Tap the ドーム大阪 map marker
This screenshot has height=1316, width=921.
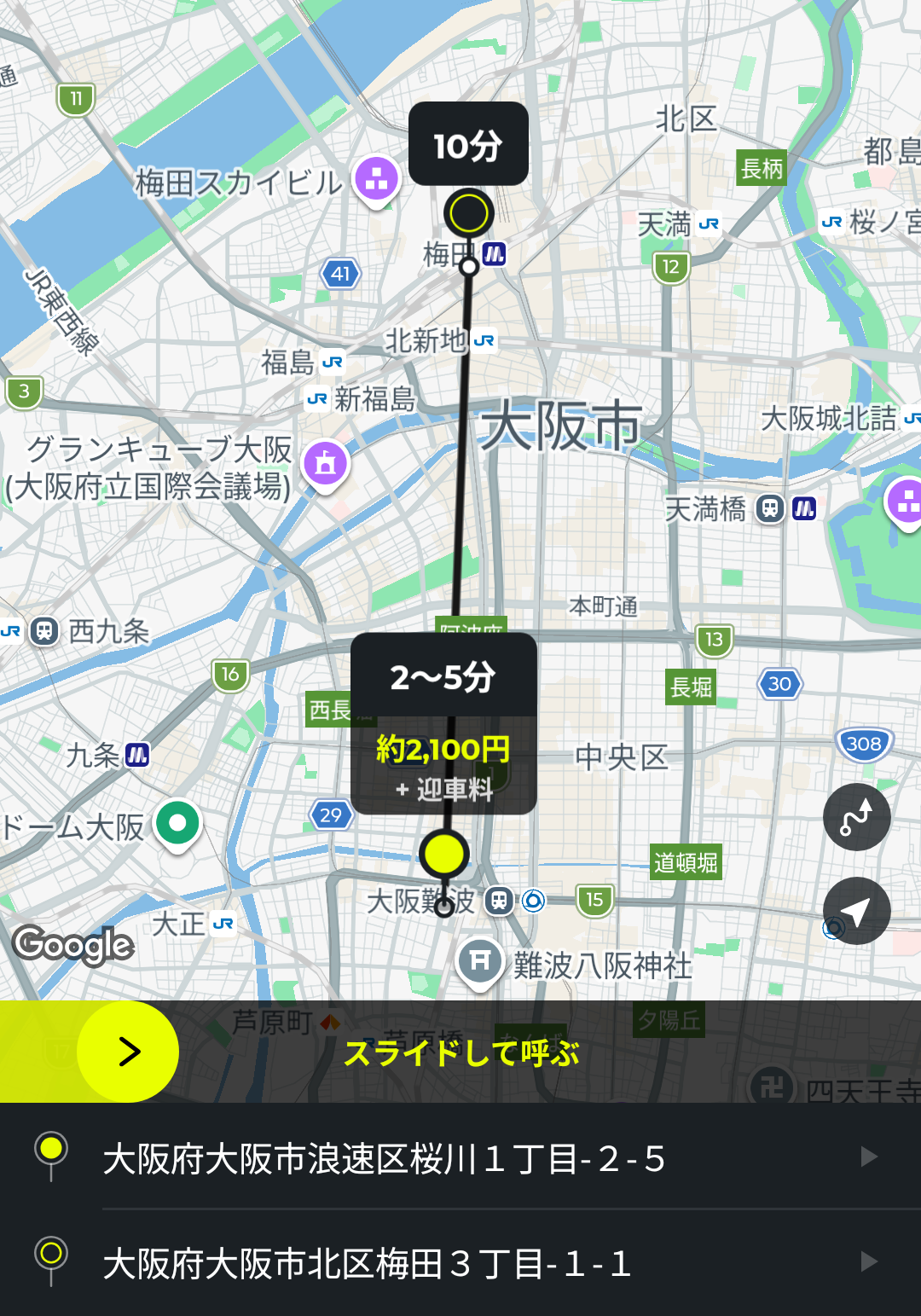pyautogui.click(x=177, y=824)
